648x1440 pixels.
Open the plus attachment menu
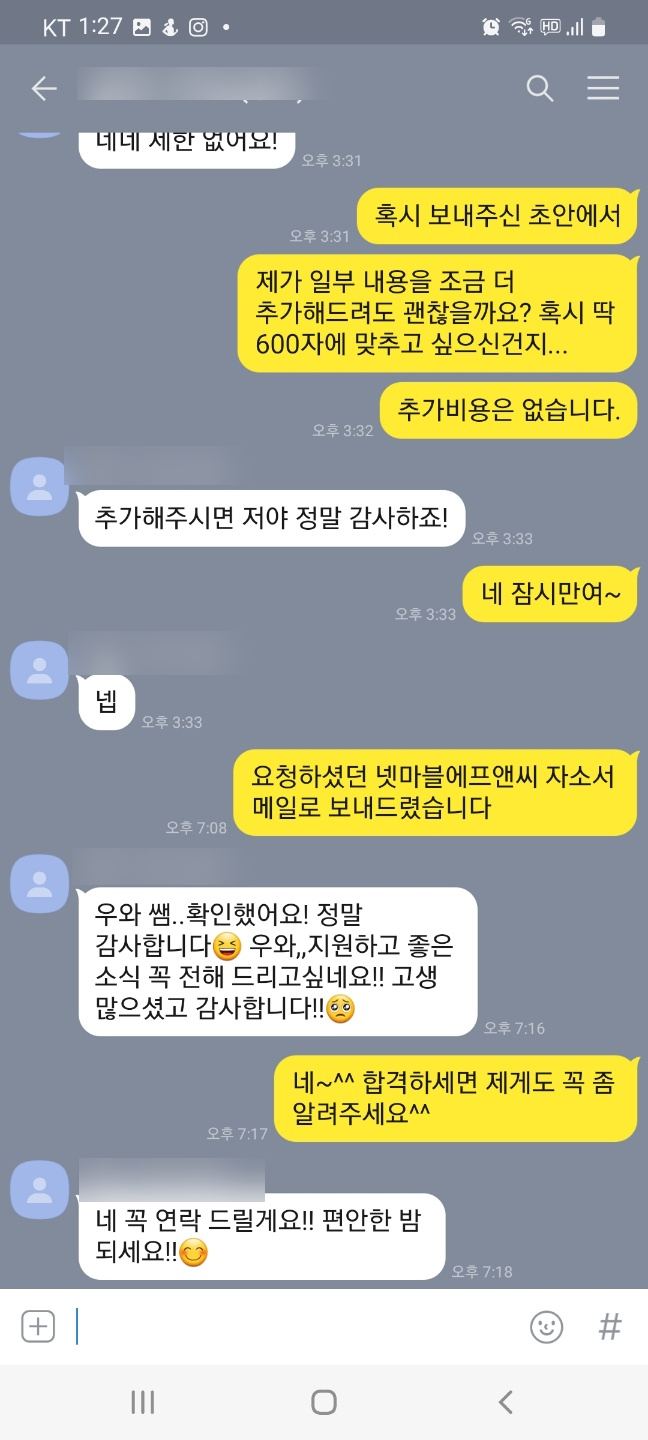[38, 1327]
